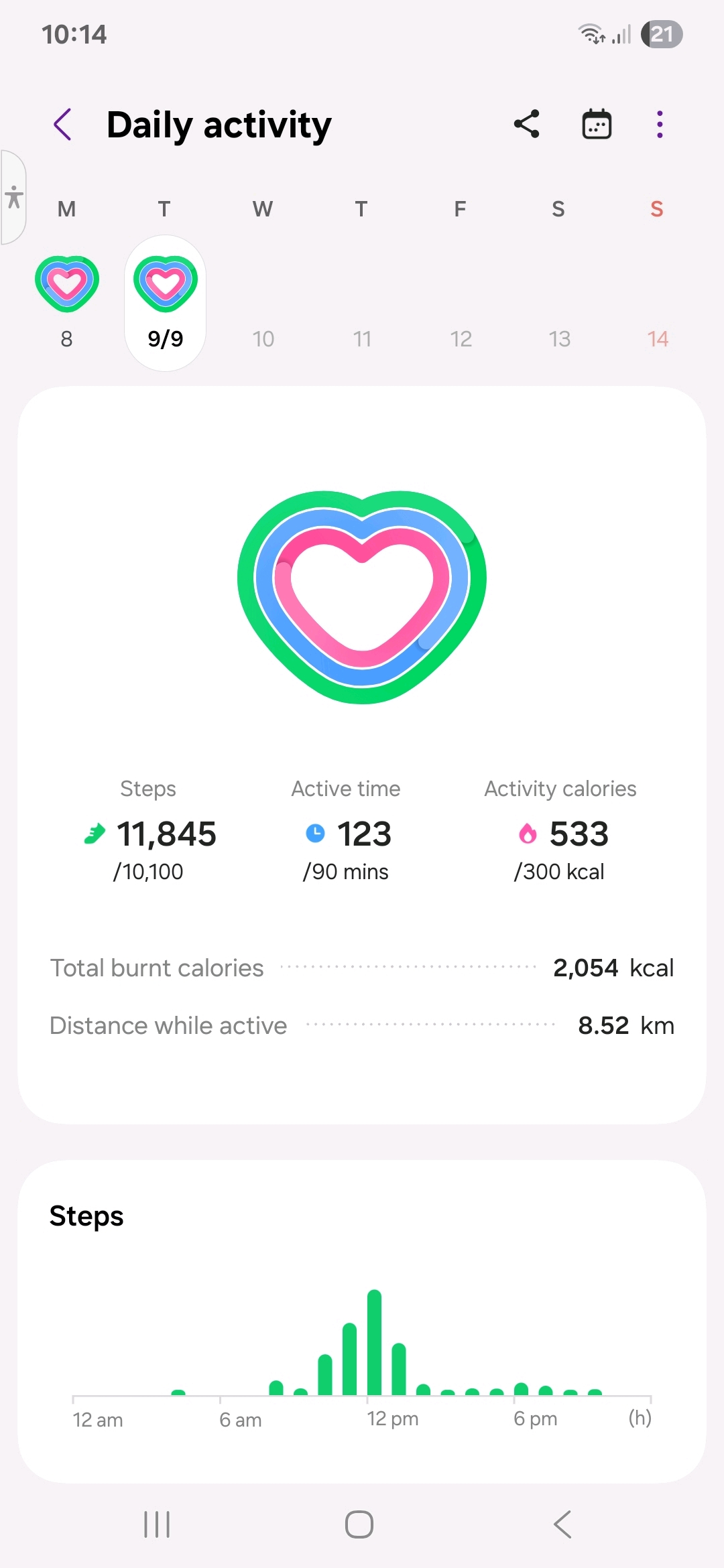Viewport: 724px width, 1568px height.
Task: Share the daily activity summary
Action: coord(527,125)
